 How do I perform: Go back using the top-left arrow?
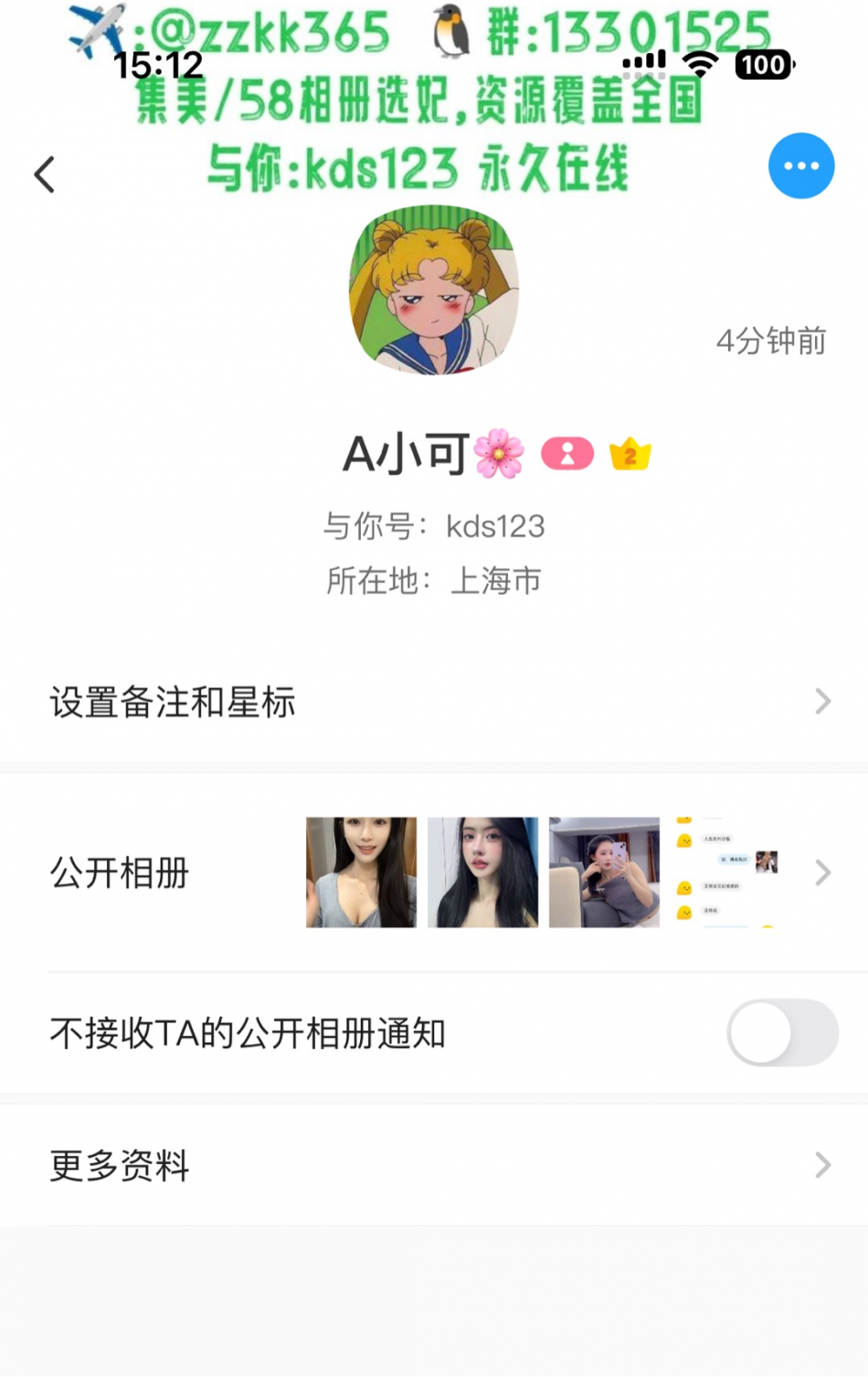(x=45, y=175)
